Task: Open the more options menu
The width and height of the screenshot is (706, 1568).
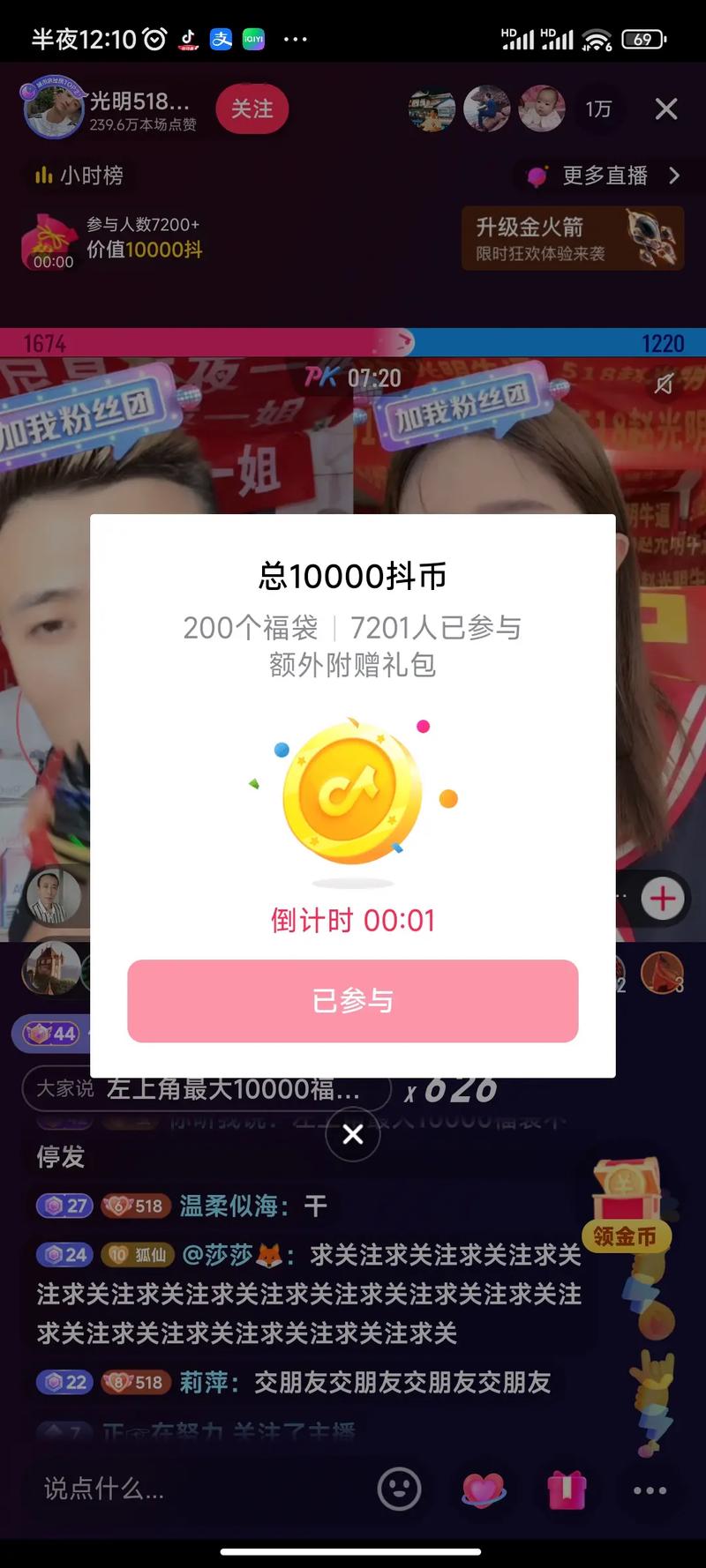Action: [650, 1490]
